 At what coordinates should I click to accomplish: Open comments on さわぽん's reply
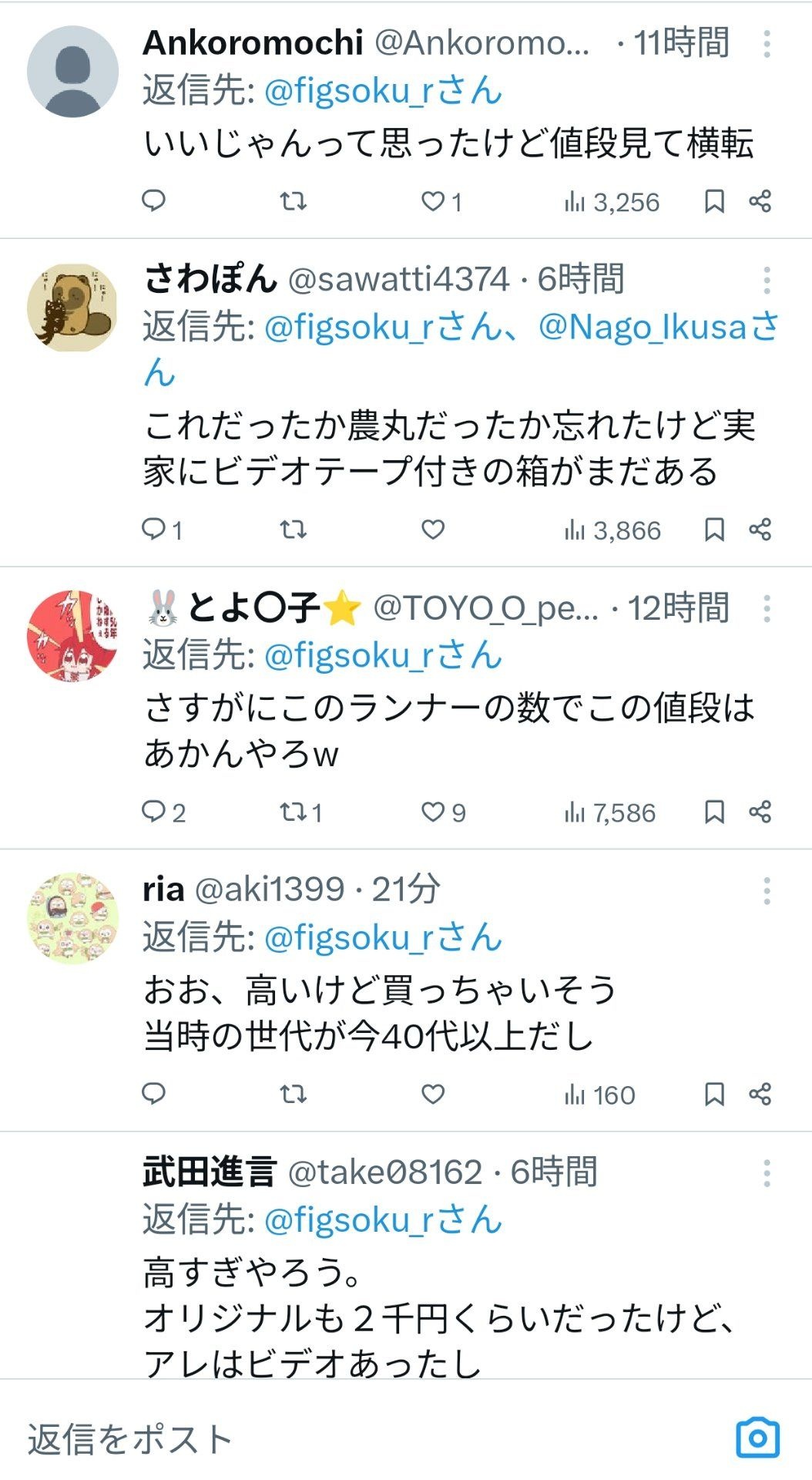[x=154, y=530]
